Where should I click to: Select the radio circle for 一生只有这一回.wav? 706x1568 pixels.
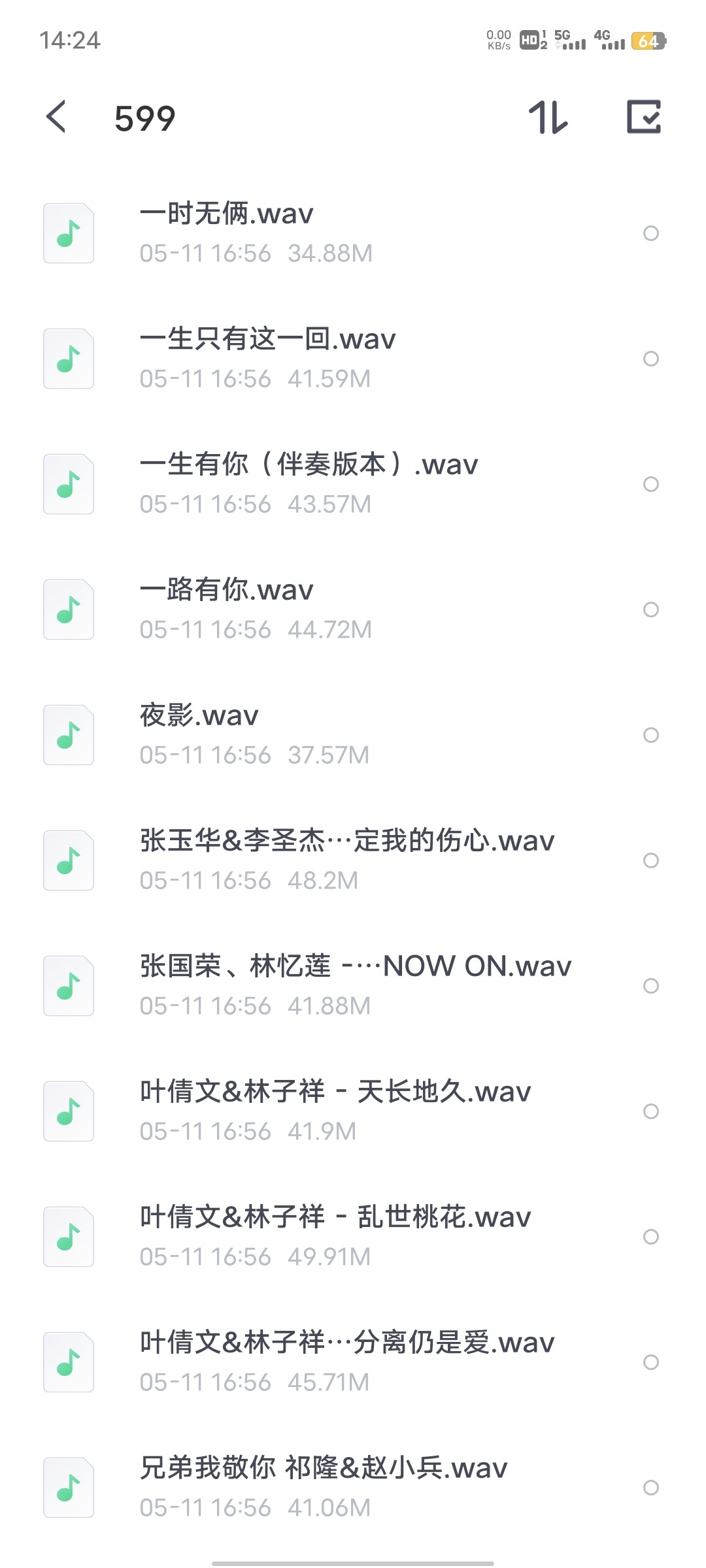point(651,359)
